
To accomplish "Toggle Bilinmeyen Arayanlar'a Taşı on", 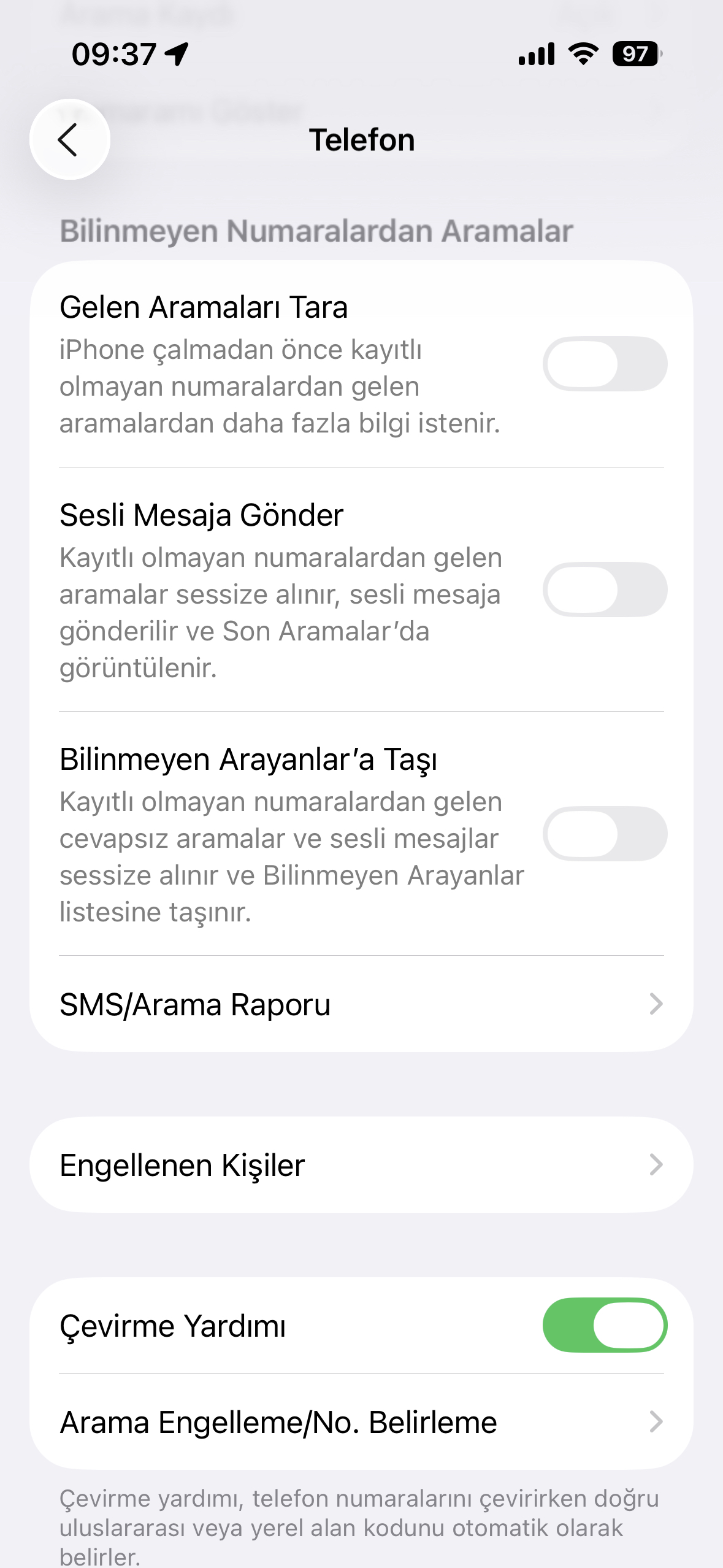I will click(x=605, y=834).
